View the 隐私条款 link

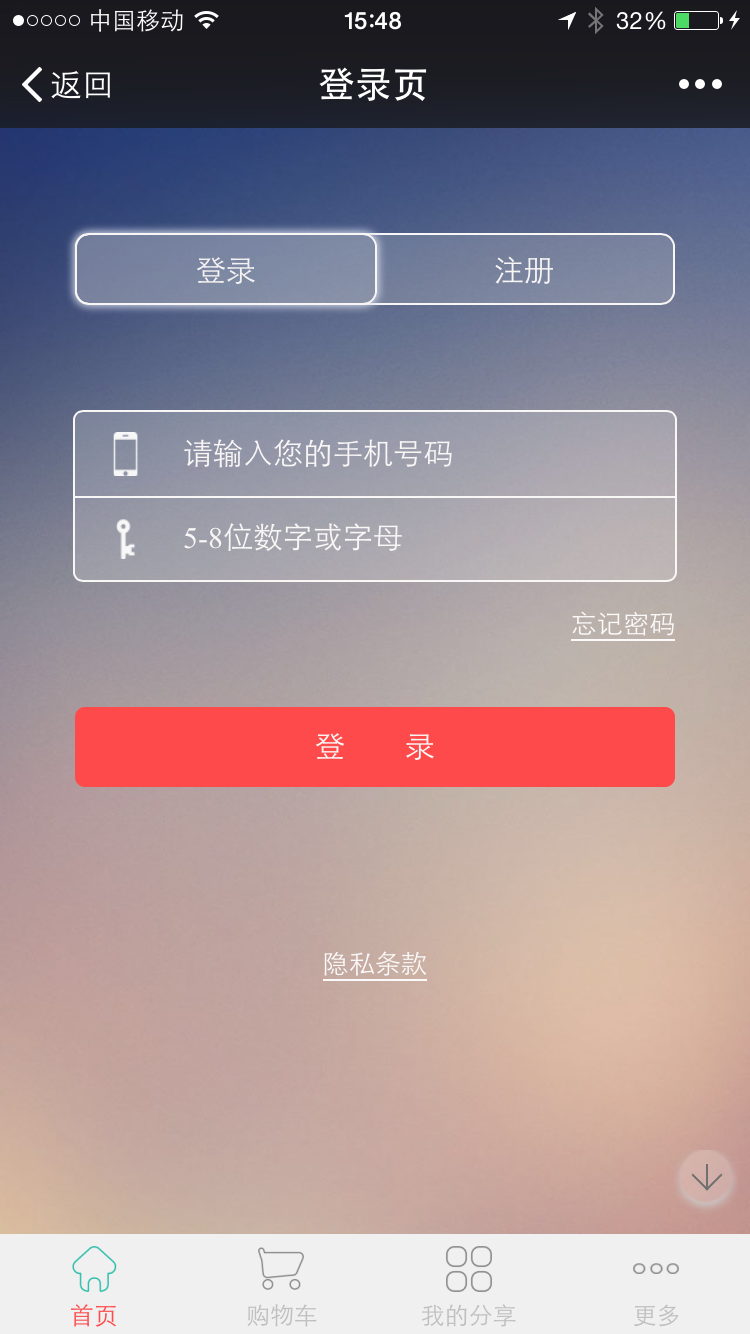click(x=375, y=964)
